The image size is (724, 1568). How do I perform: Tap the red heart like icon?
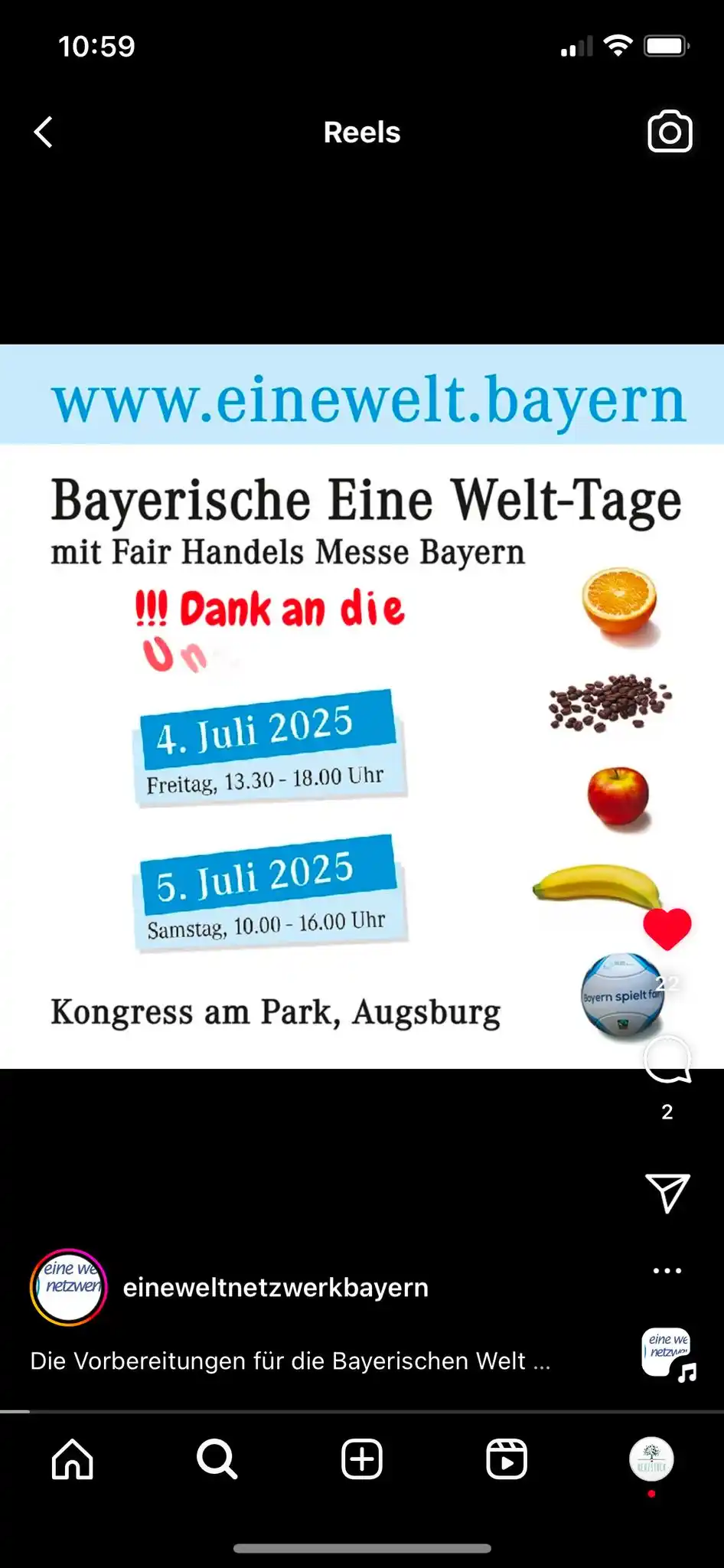[x=667, y=929]
